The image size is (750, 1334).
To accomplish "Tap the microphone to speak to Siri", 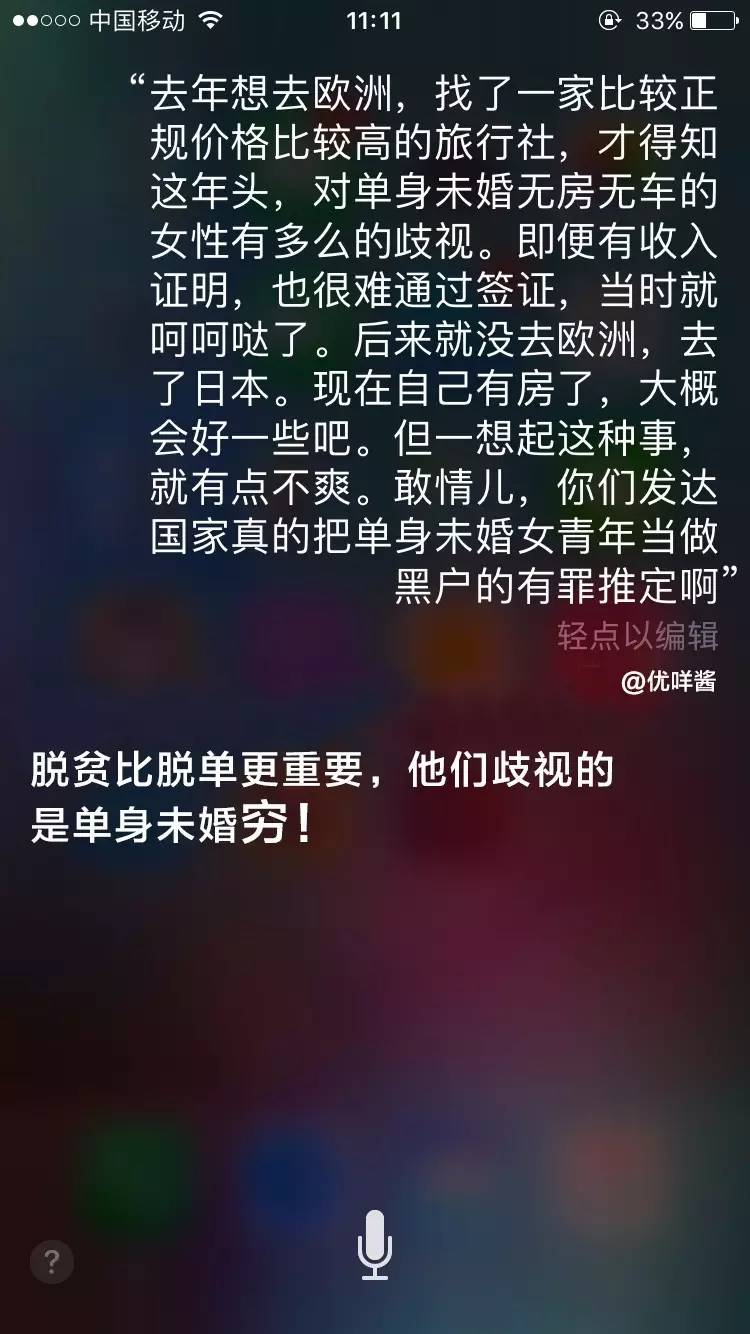I will (x=374, y=1244).
